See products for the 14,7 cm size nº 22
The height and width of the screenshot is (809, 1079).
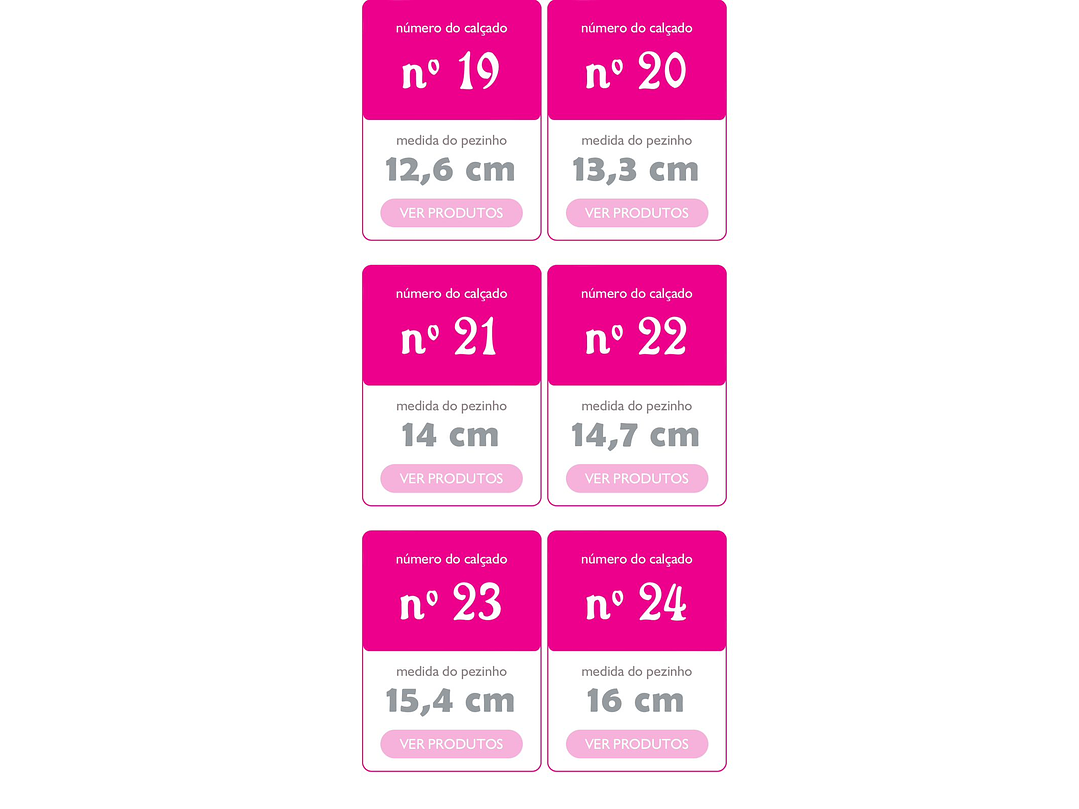636,478
